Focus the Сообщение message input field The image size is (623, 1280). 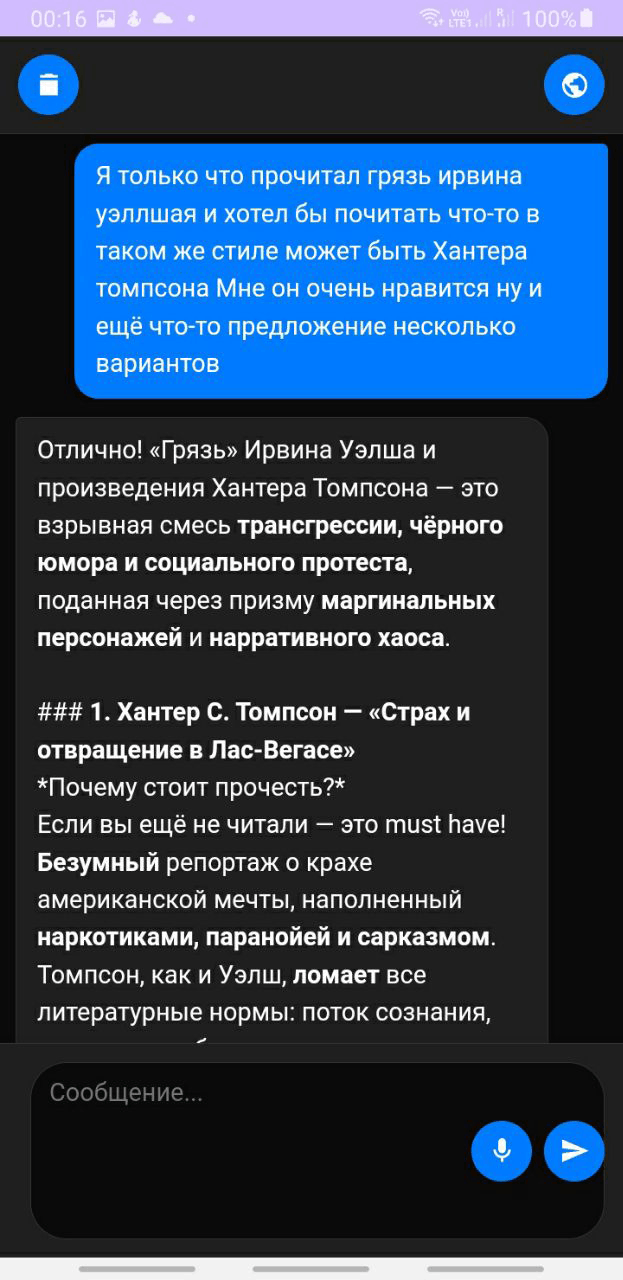[x=250, y=1094]
